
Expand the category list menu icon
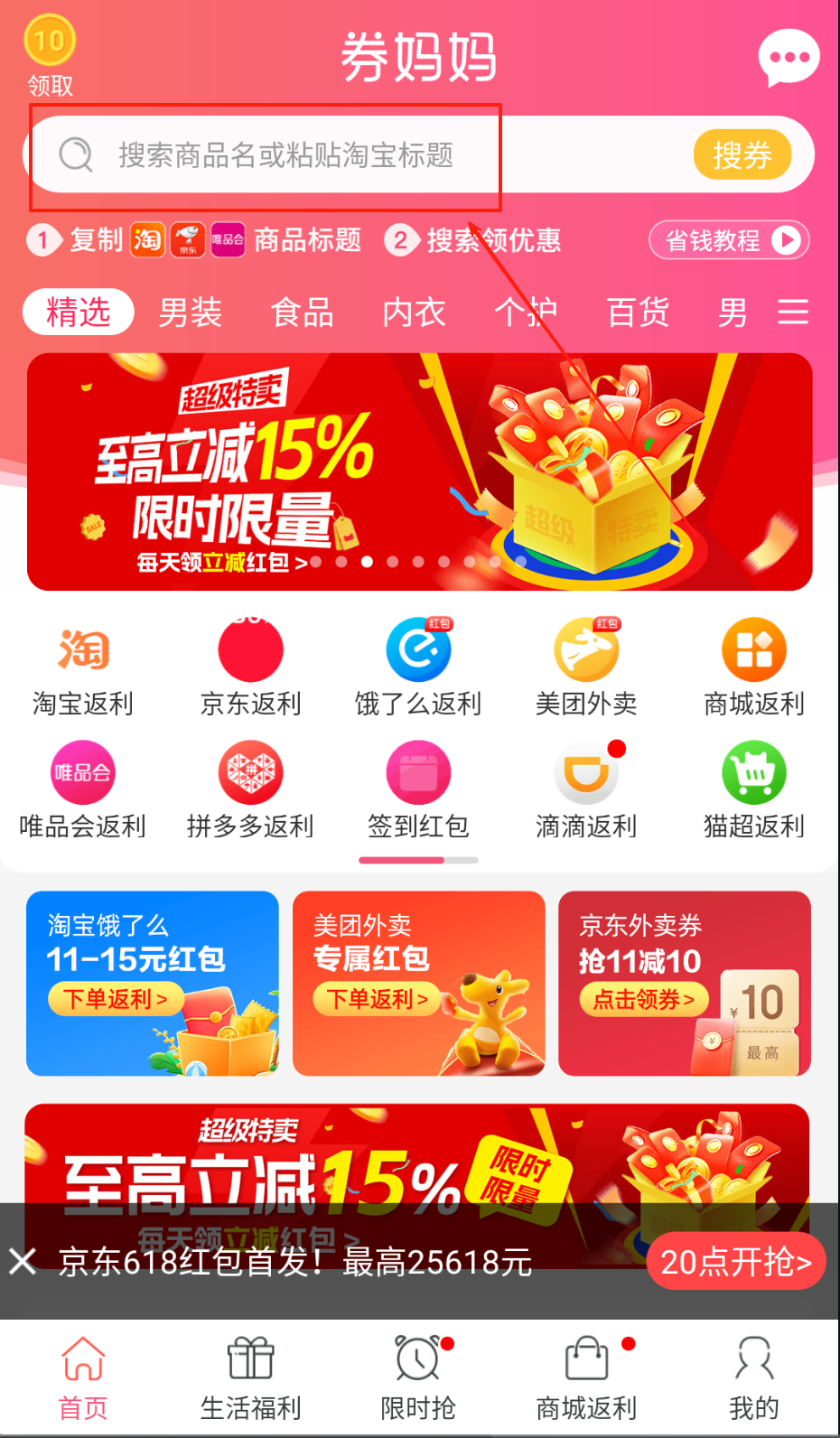coord(792,313)
